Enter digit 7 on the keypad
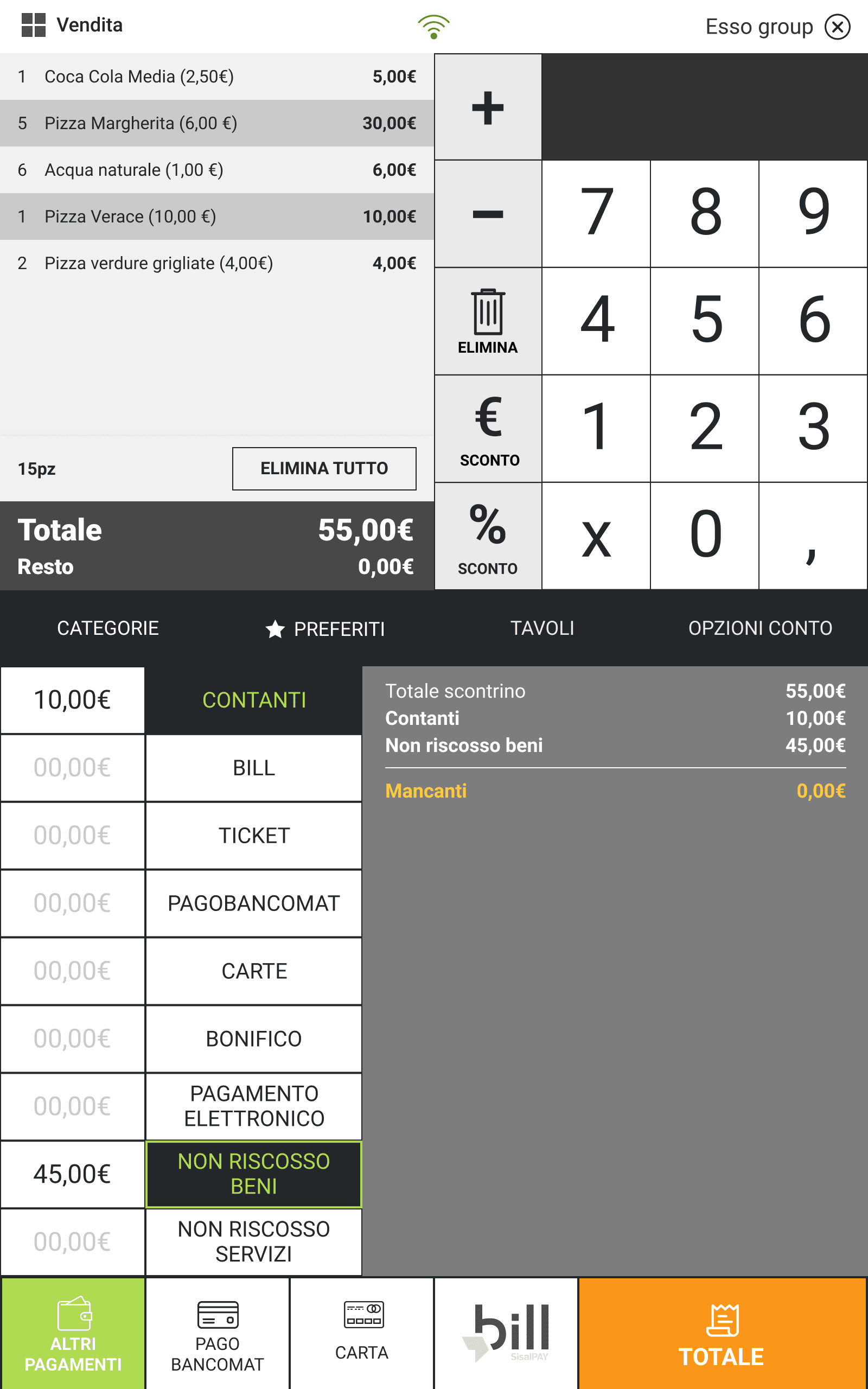868x1389 pixels. tap(596, 214)
